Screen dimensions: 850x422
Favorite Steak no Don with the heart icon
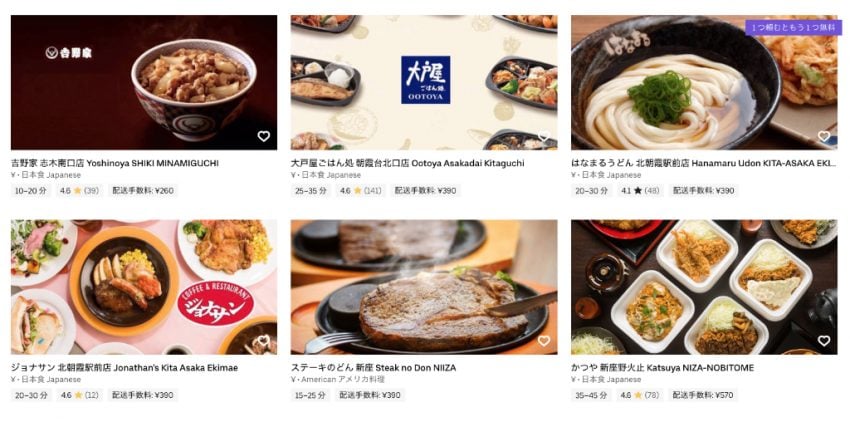543,341
